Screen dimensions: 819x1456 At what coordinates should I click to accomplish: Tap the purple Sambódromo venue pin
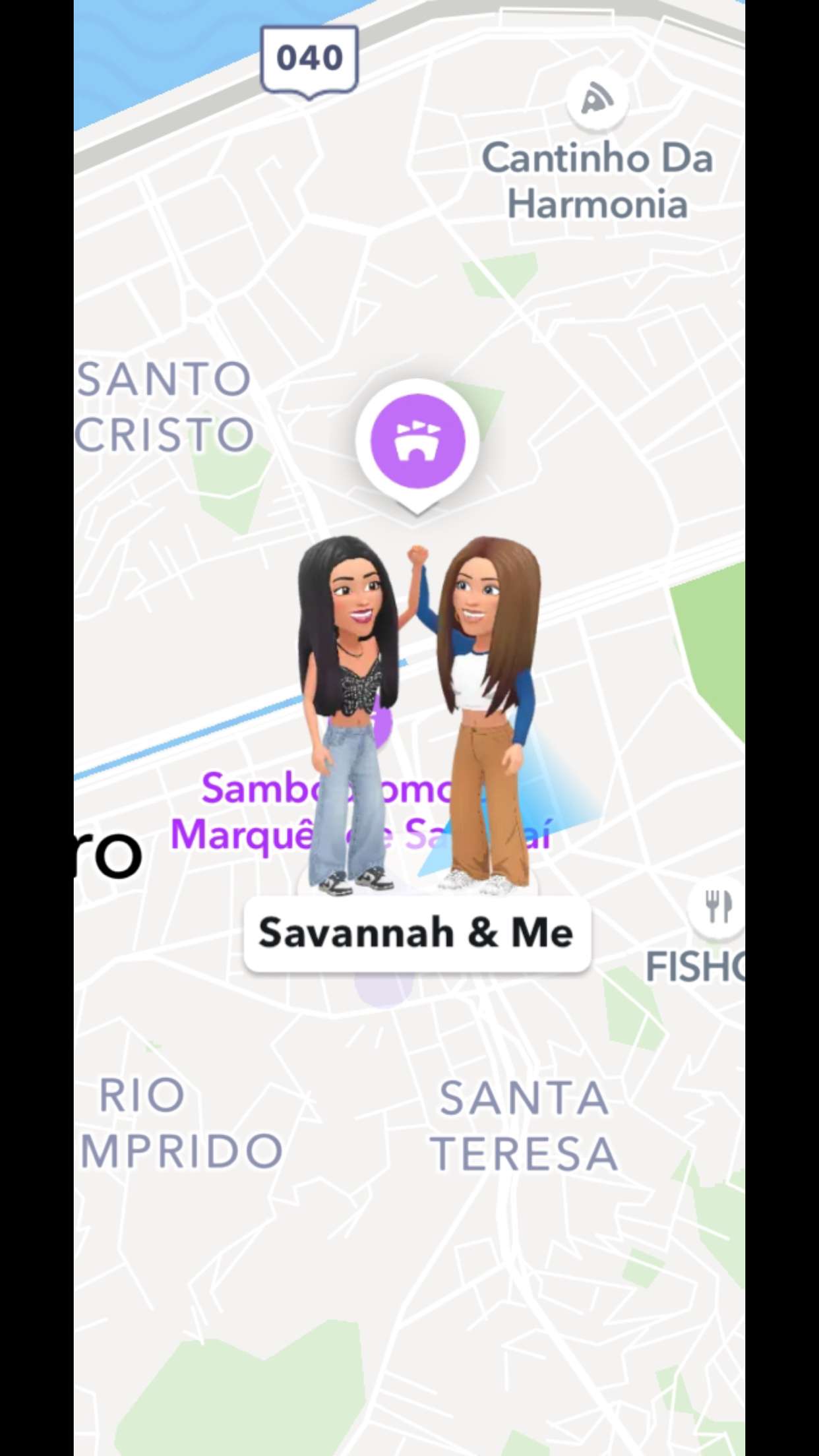coord(417,442)
